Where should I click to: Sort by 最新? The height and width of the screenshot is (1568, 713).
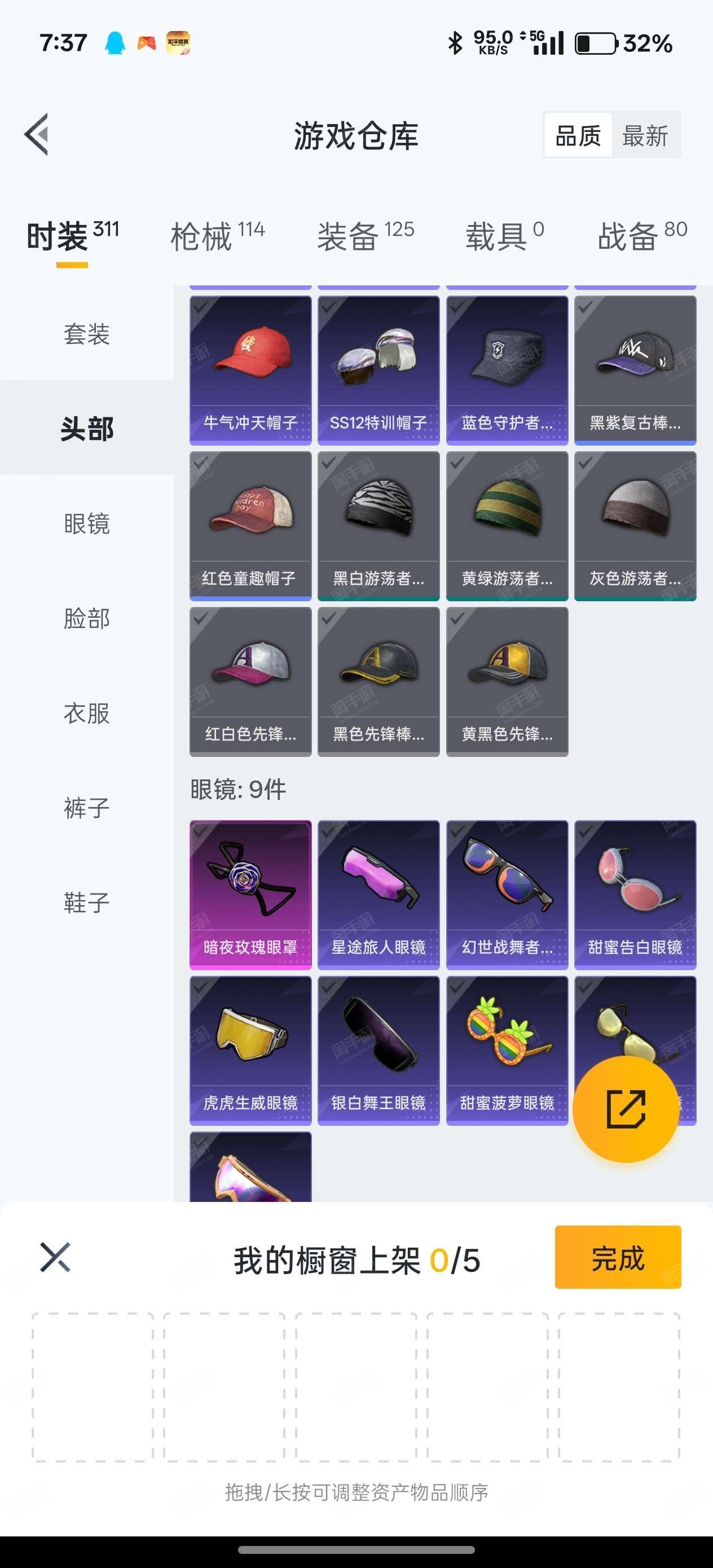pyautogui.click(x=645, y=136)
